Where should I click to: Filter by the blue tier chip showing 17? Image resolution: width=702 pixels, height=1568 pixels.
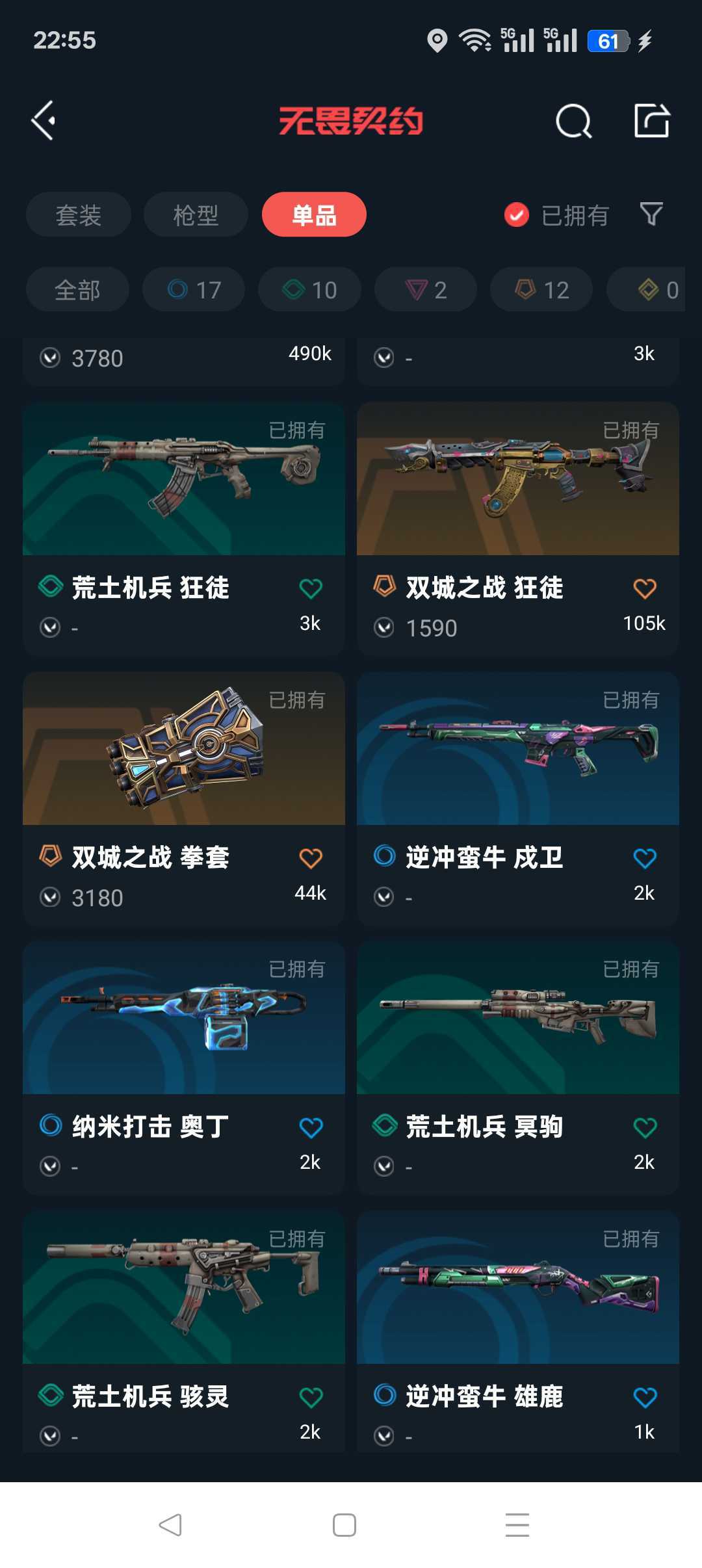coord(194,289)
